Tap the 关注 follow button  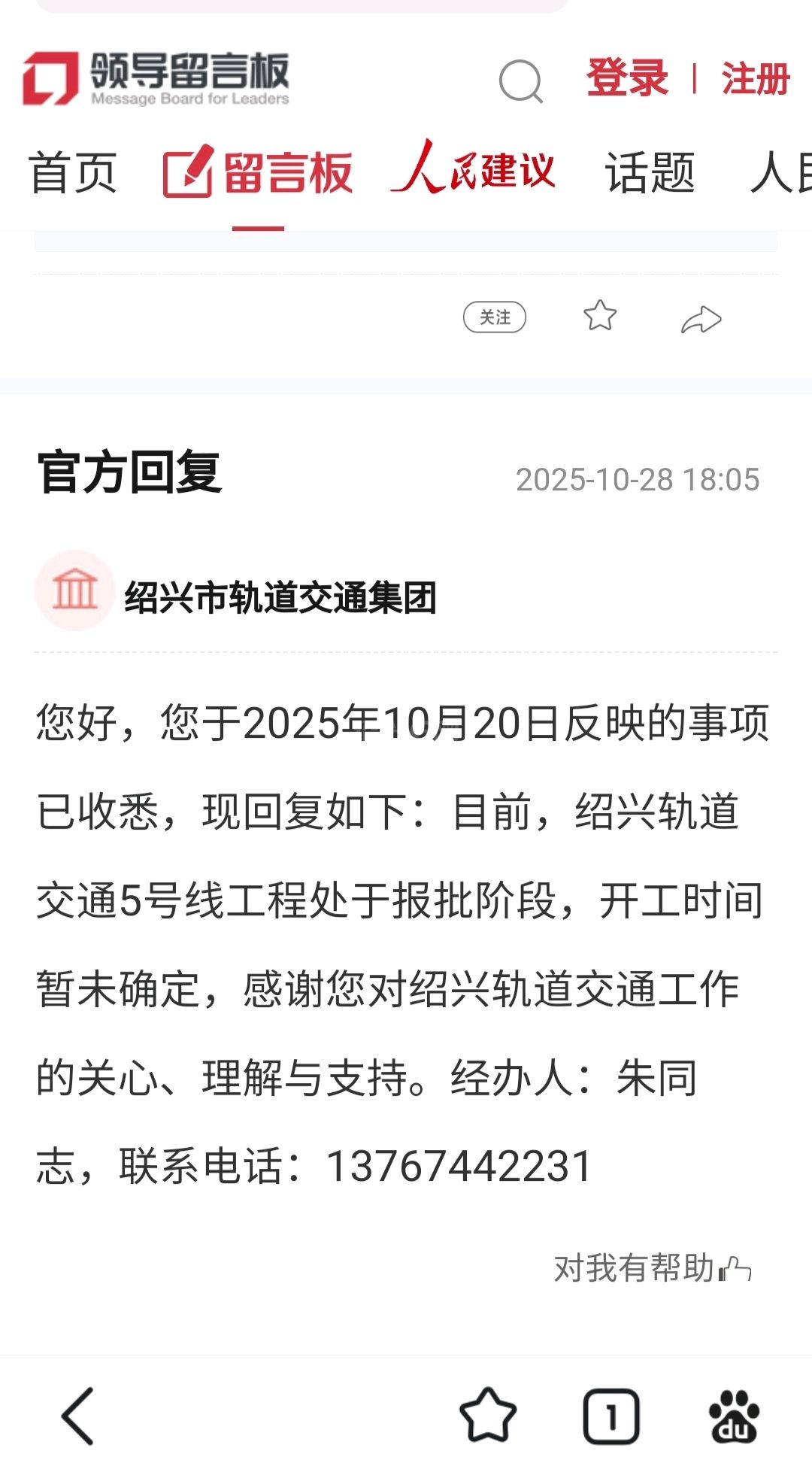[494, 317]
